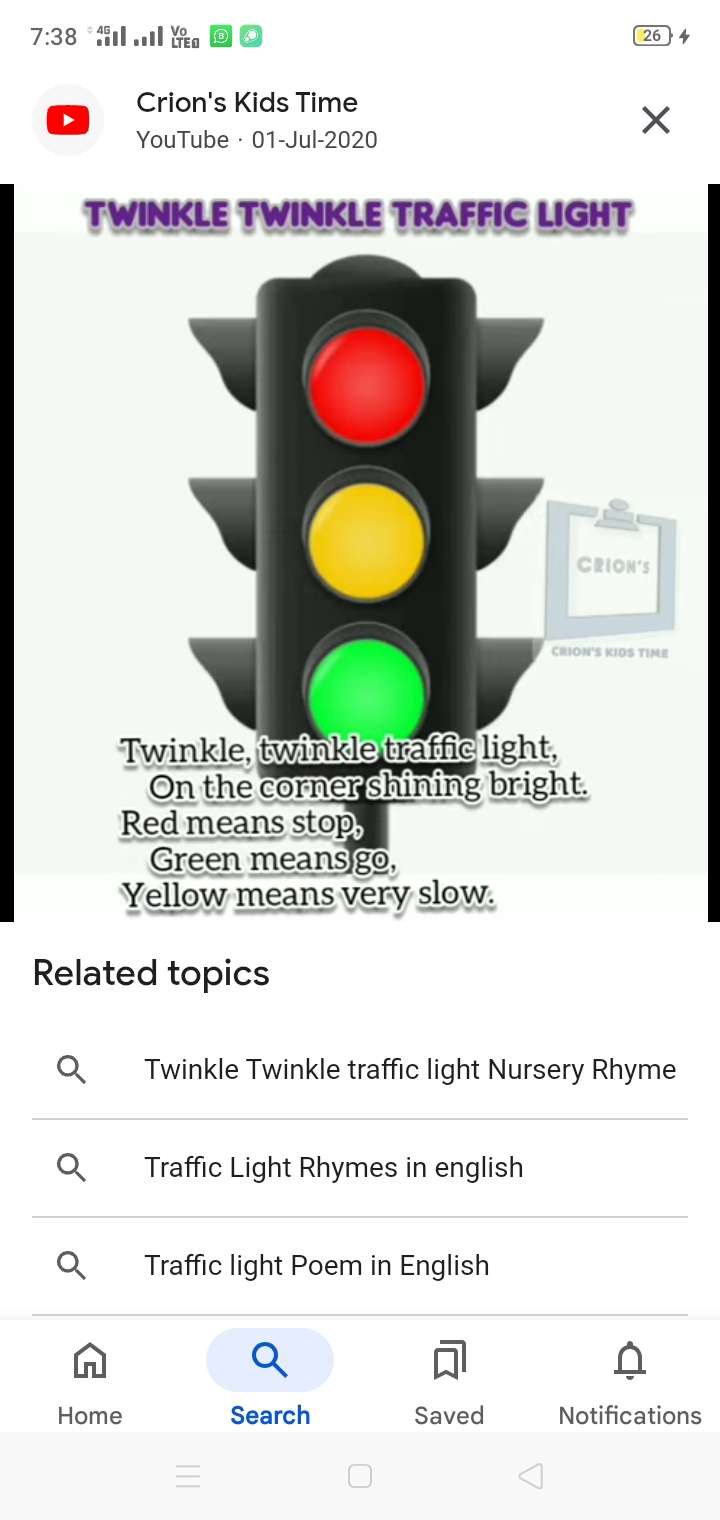
Task: Search Traffic light Poem in English
Action: pos(317,1265)
